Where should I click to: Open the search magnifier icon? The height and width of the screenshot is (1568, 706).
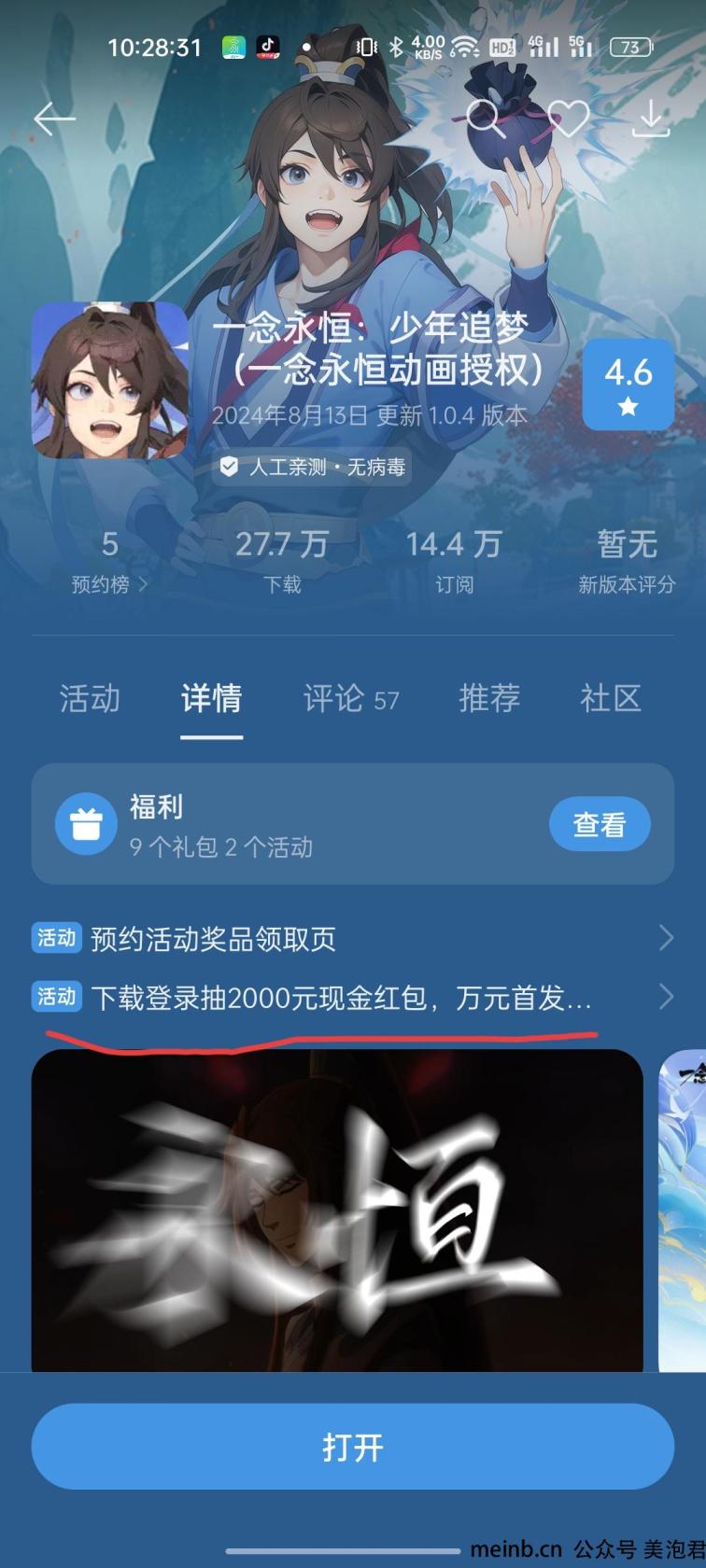click(x=486, y=119)
